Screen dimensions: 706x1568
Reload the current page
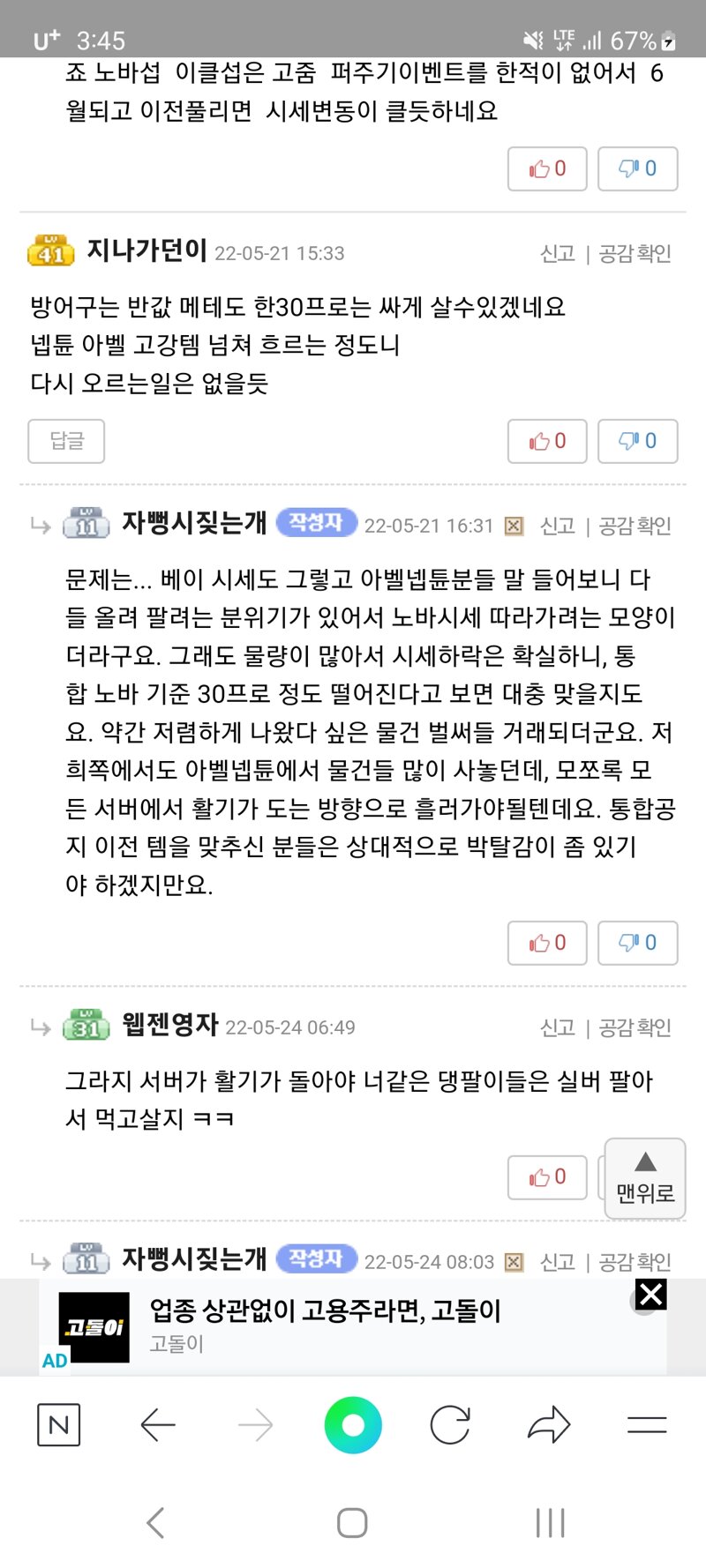pos(450,1424)
